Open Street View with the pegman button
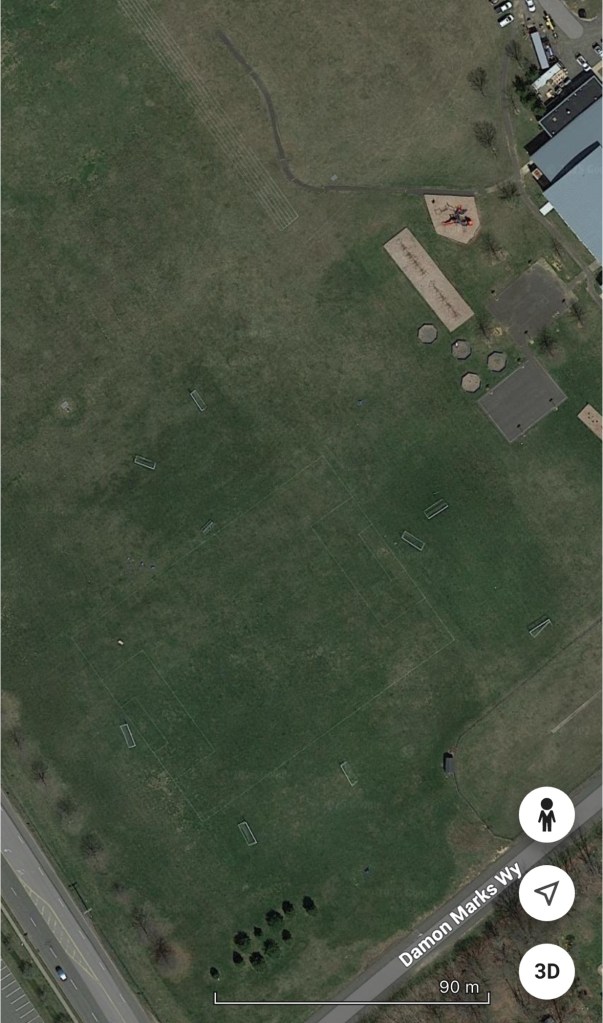 point(547,815)
